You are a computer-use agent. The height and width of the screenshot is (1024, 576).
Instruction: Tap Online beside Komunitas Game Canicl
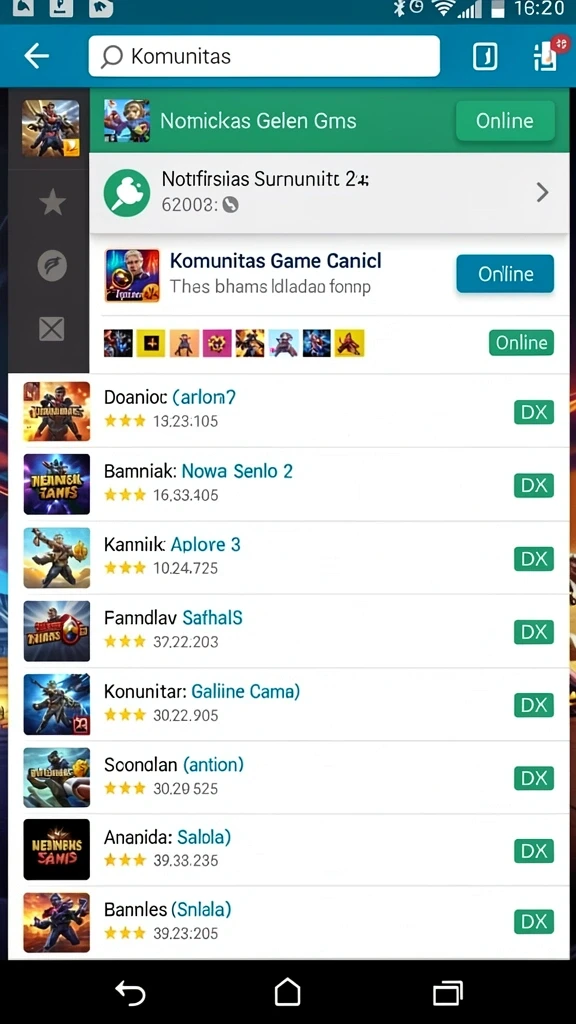(x=505, y=274)
